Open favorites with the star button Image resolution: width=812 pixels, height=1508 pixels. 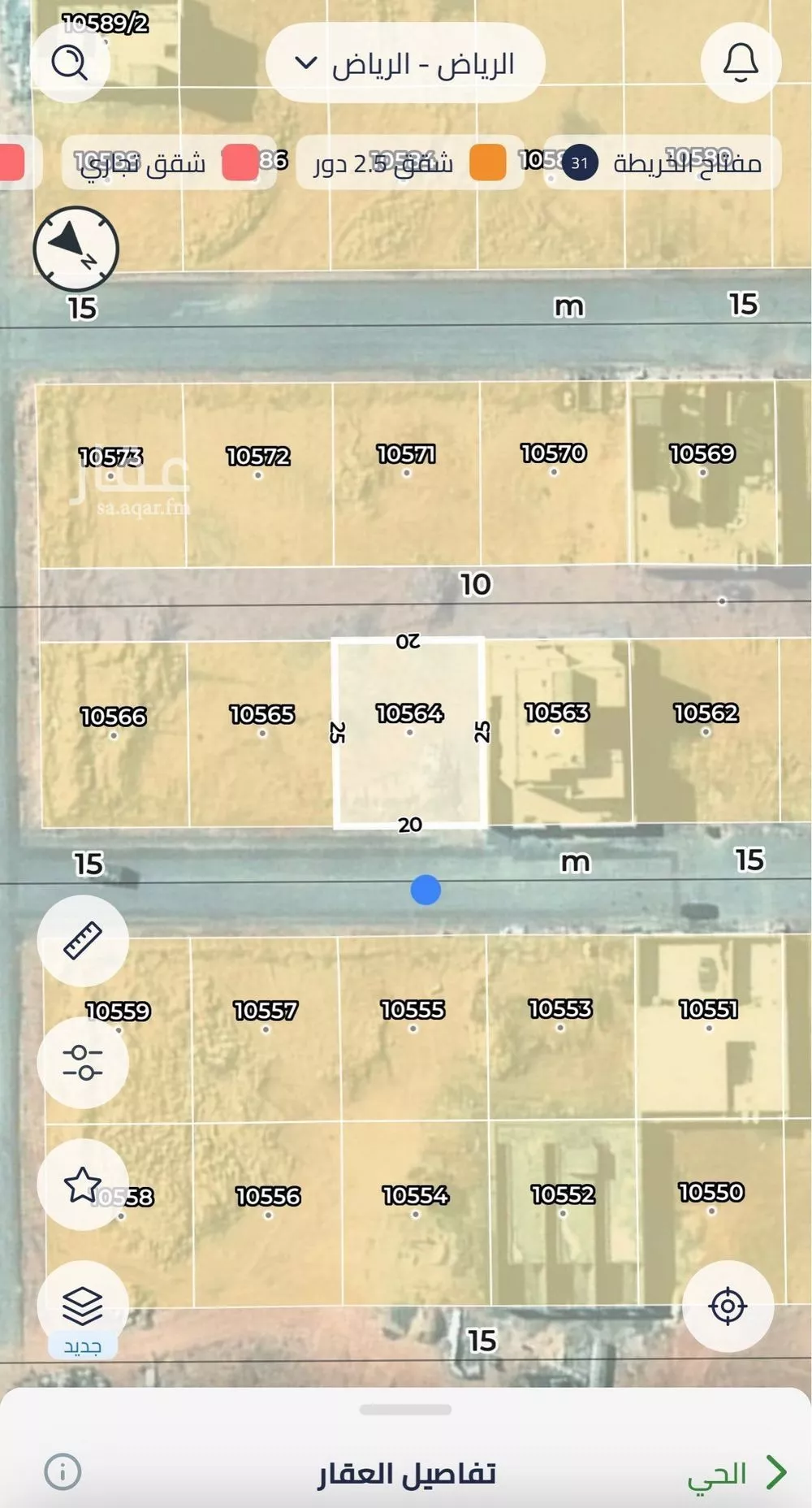pyautogui.click(x=83, y=1185)
